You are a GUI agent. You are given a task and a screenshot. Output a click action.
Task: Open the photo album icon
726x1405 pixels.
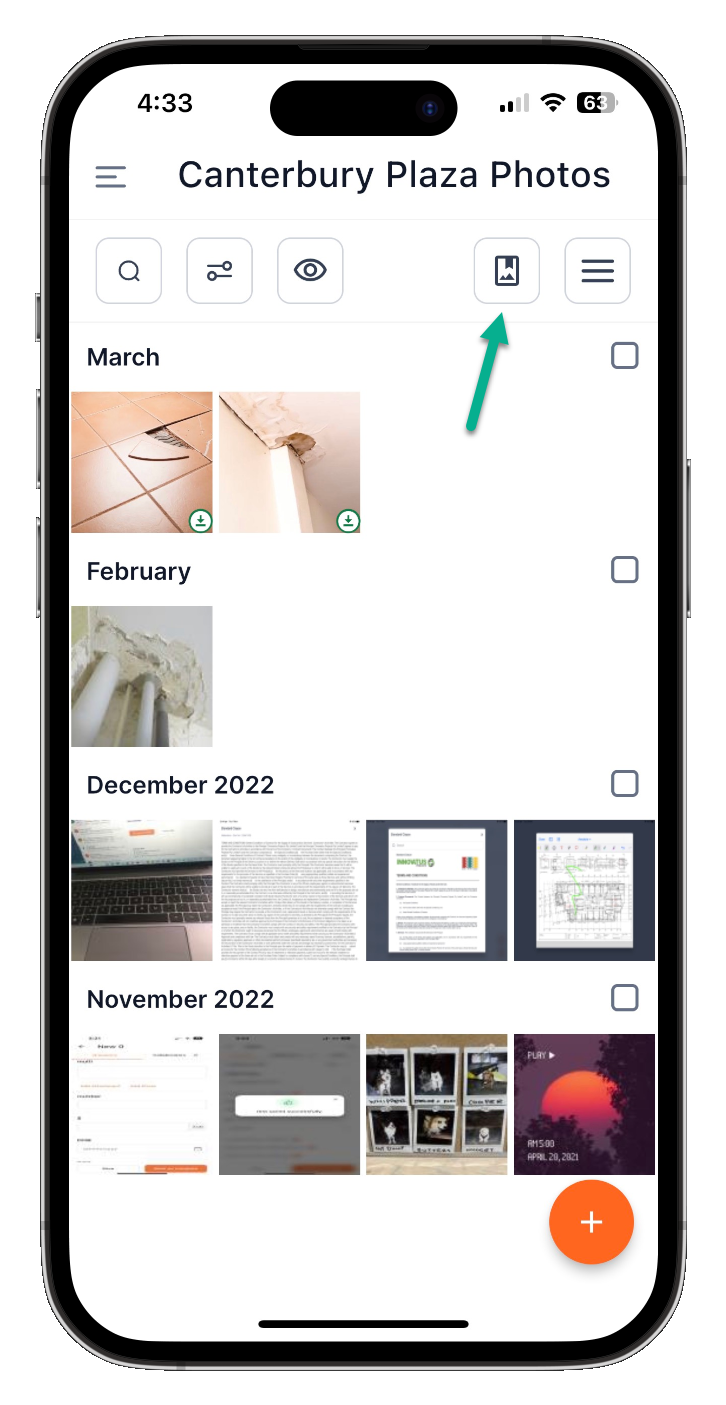(507, 271)
